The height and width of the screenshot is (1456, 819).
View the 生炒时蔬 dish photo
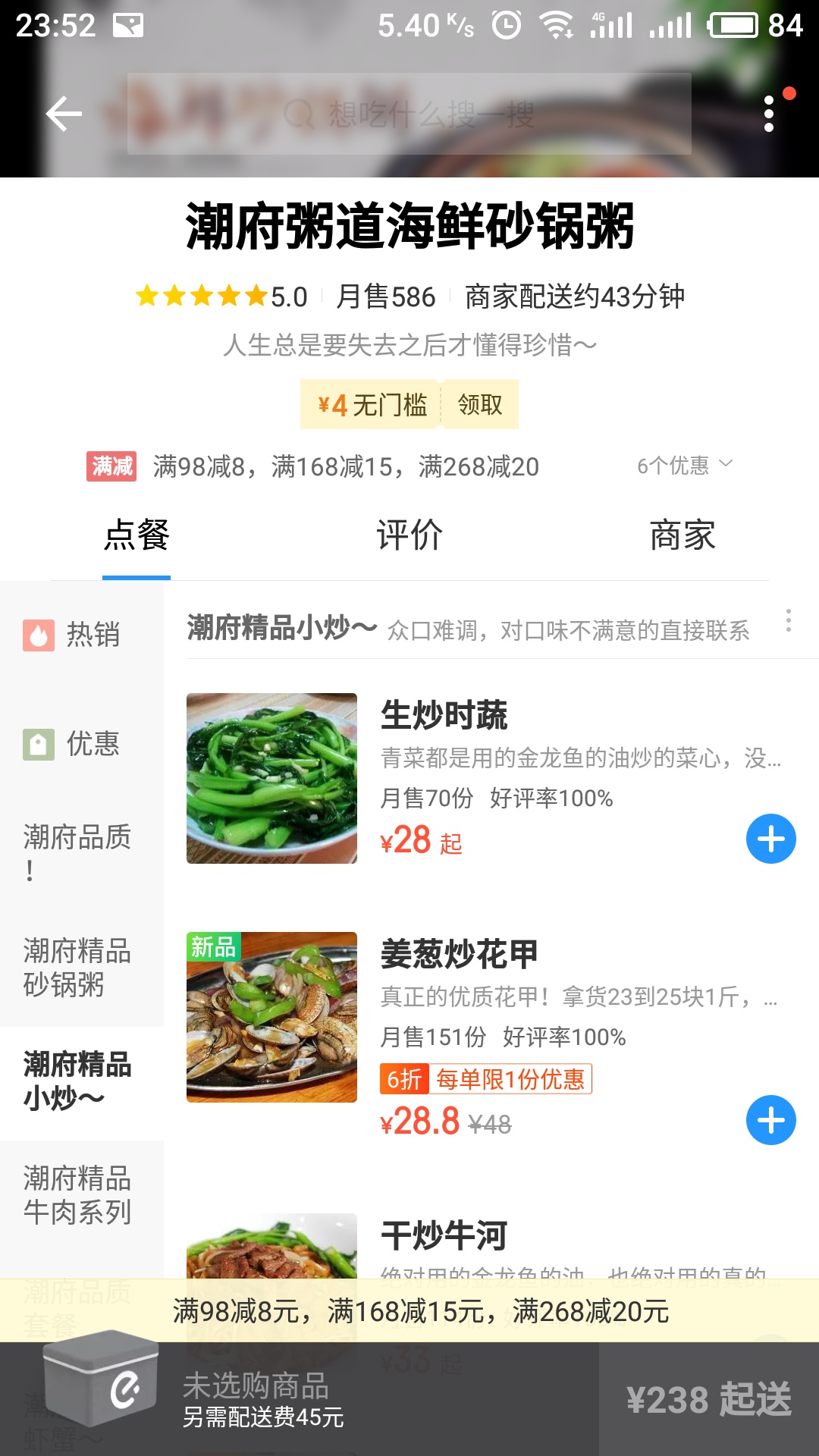pos(271,778)
